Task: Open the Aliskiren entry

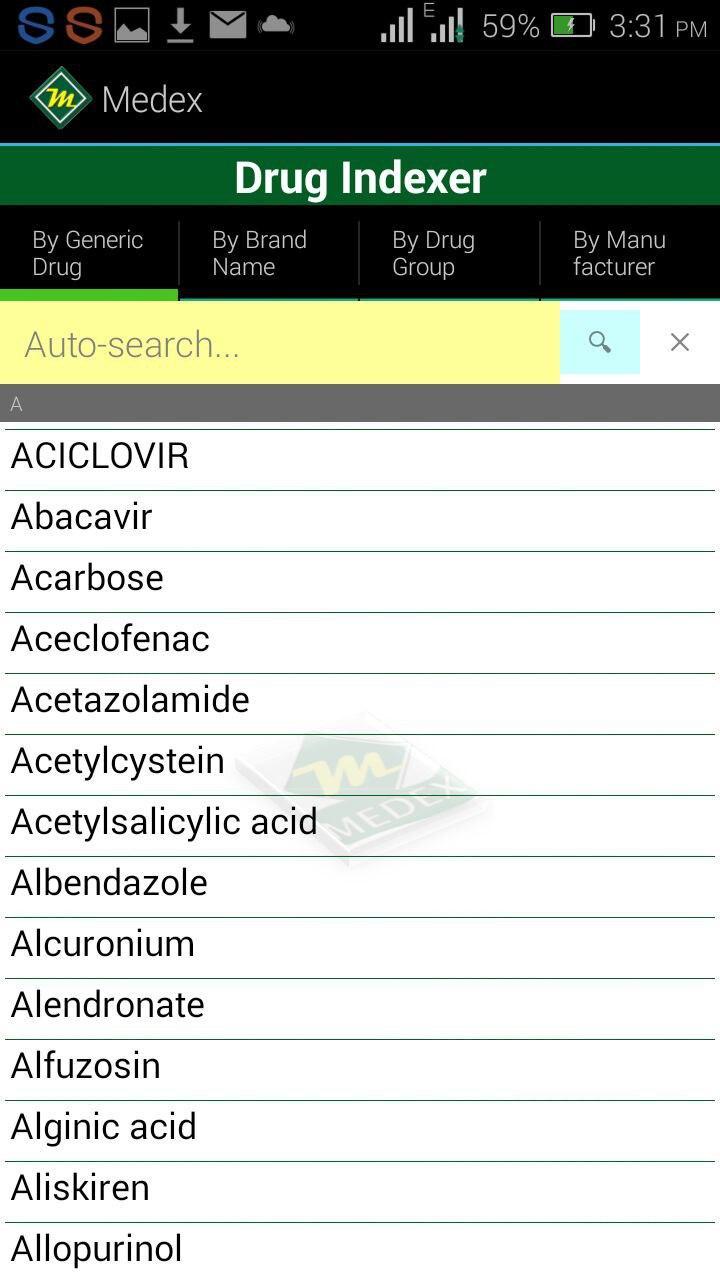Action: click(360, 1189)
